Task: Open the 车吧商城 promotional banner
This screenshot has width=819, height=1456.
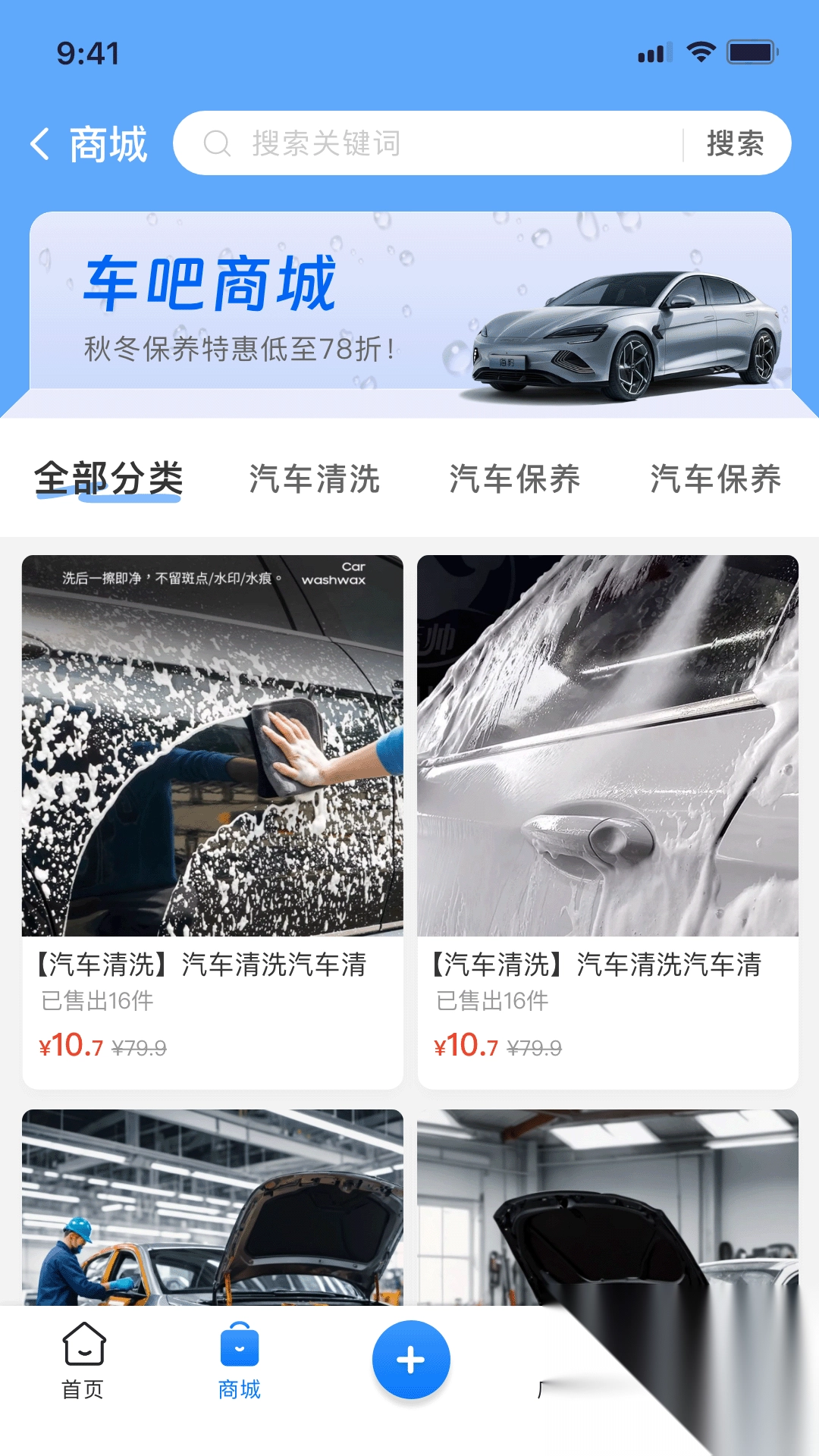Action: 409,311
